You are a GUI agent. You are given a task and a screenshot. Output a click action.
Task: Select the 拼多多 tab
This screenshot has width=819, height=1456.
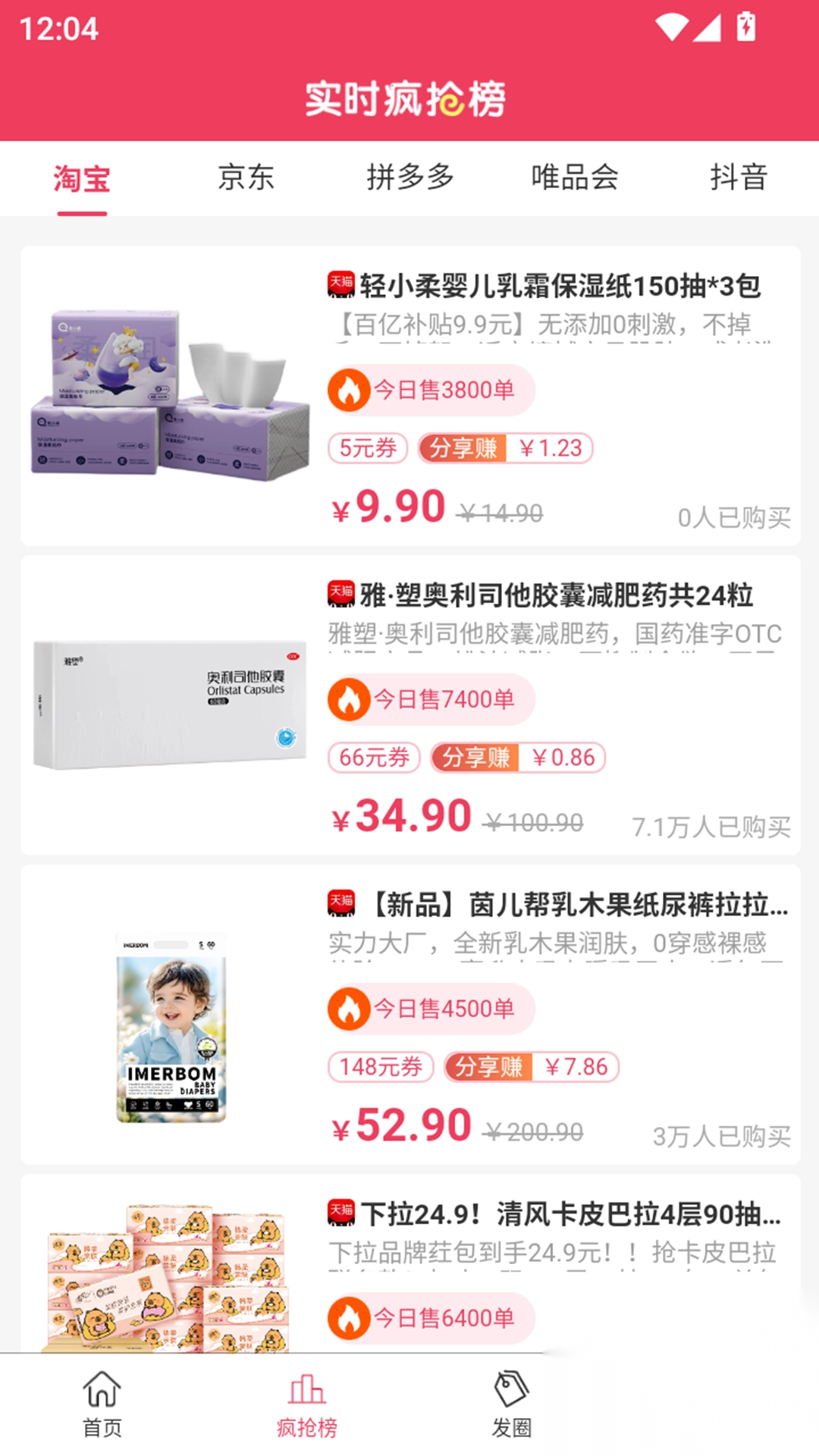[x=409, y=179]
